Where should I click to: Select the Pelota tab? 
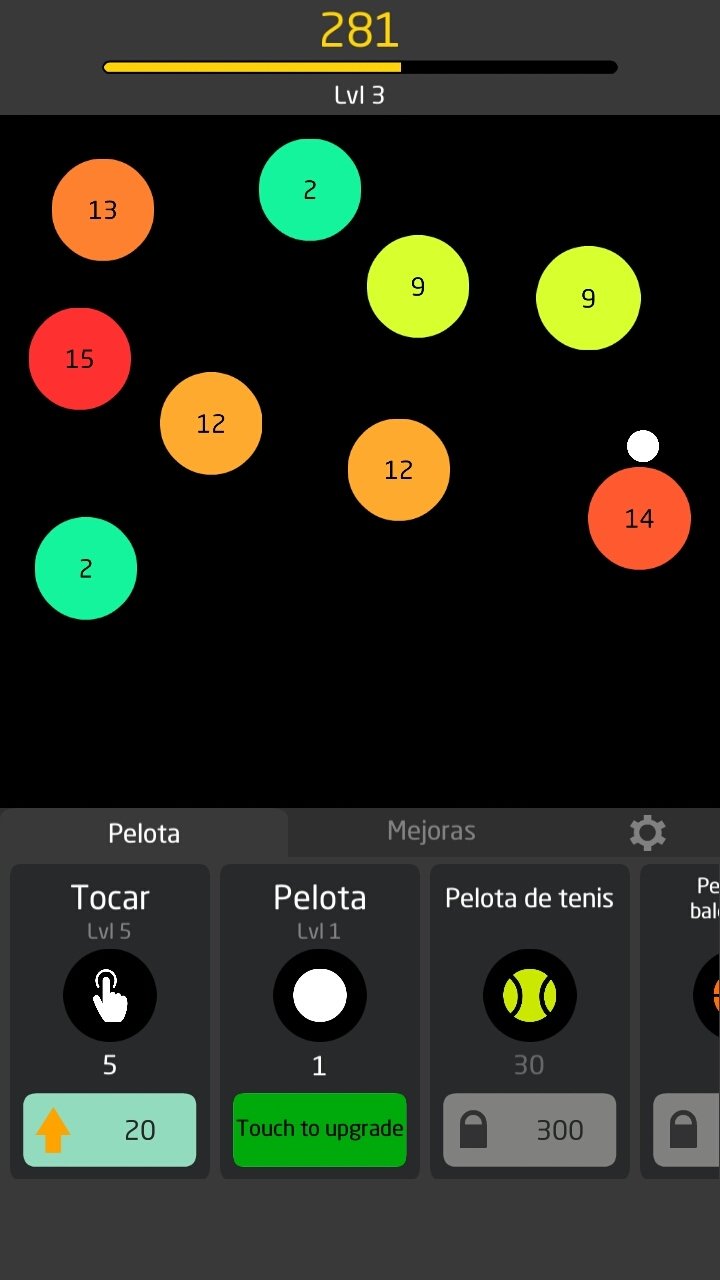(144, 833)
